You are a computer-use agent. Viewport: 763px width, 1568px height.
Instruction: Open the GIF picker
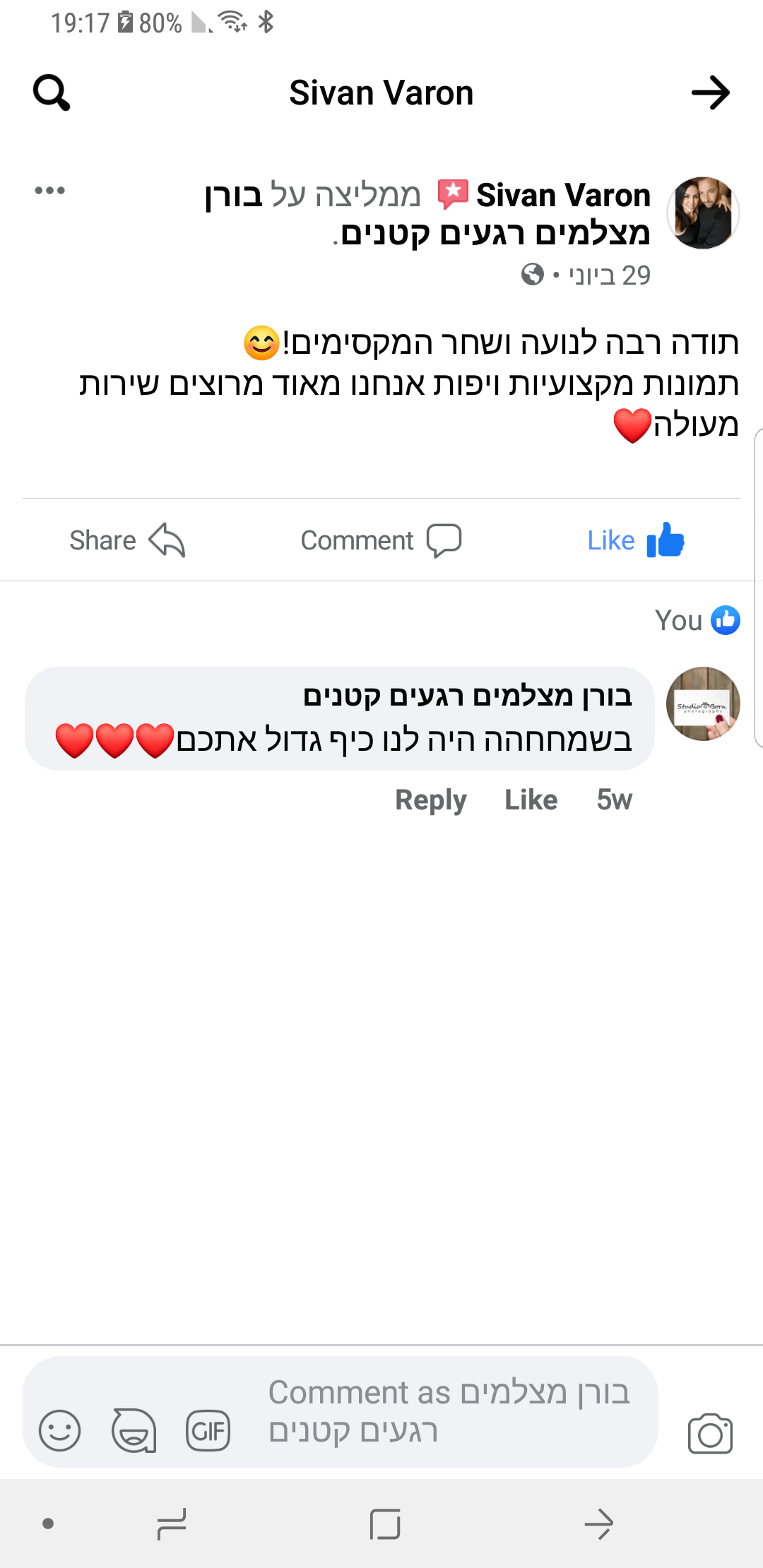(x=208, y=1431)
